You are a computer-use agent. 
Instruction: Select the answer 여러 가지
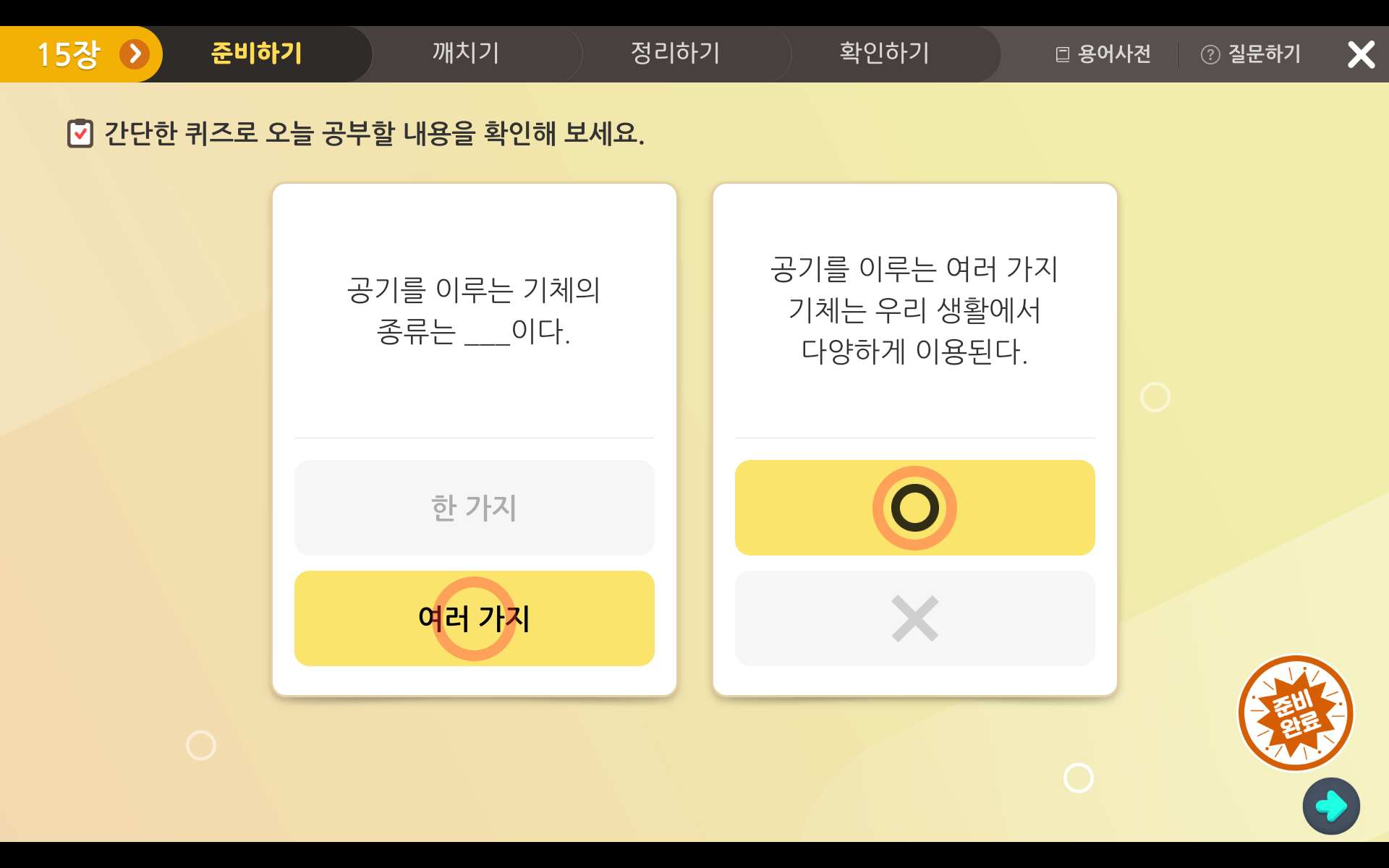[x=474, y=618]
